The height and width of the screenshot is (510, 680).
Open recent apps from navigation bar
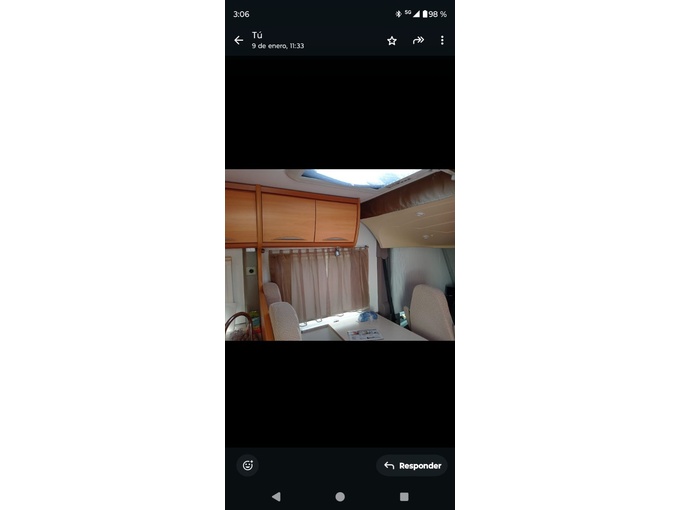point(404,496)
